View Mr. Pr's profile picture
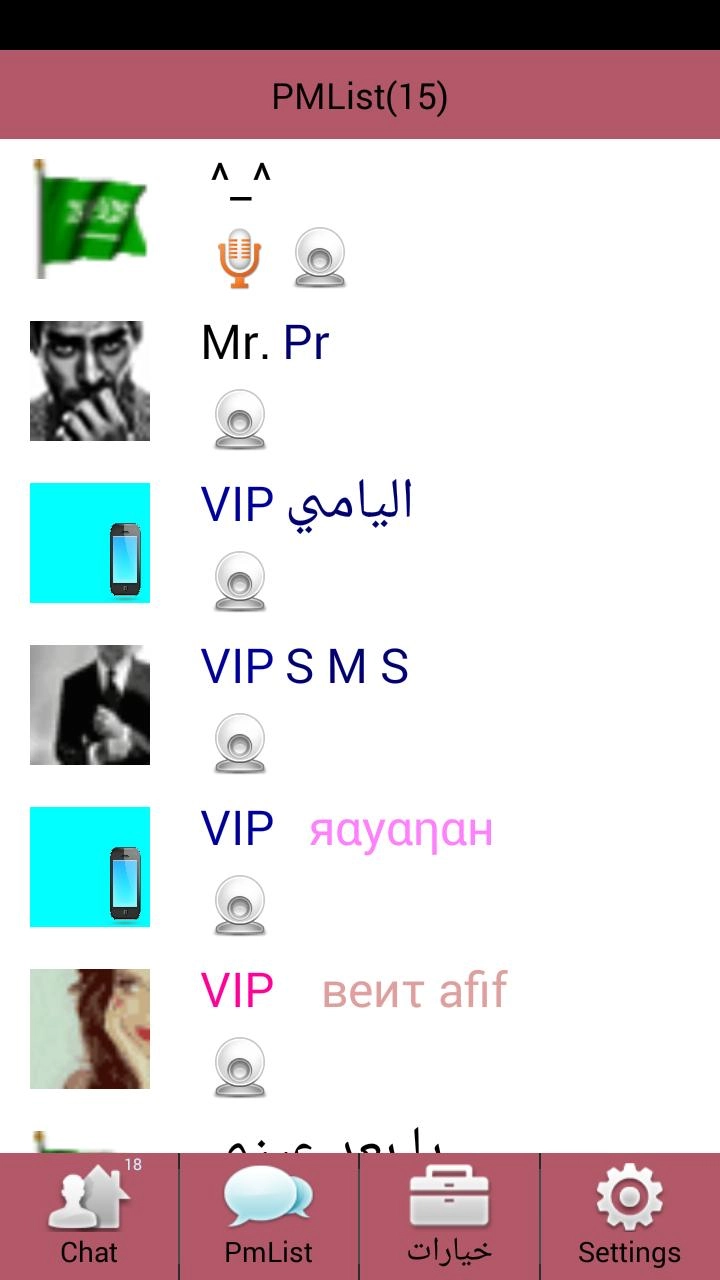Viewport: 720px width, 1280px height. pyautogui.click(x=90, y=381)
